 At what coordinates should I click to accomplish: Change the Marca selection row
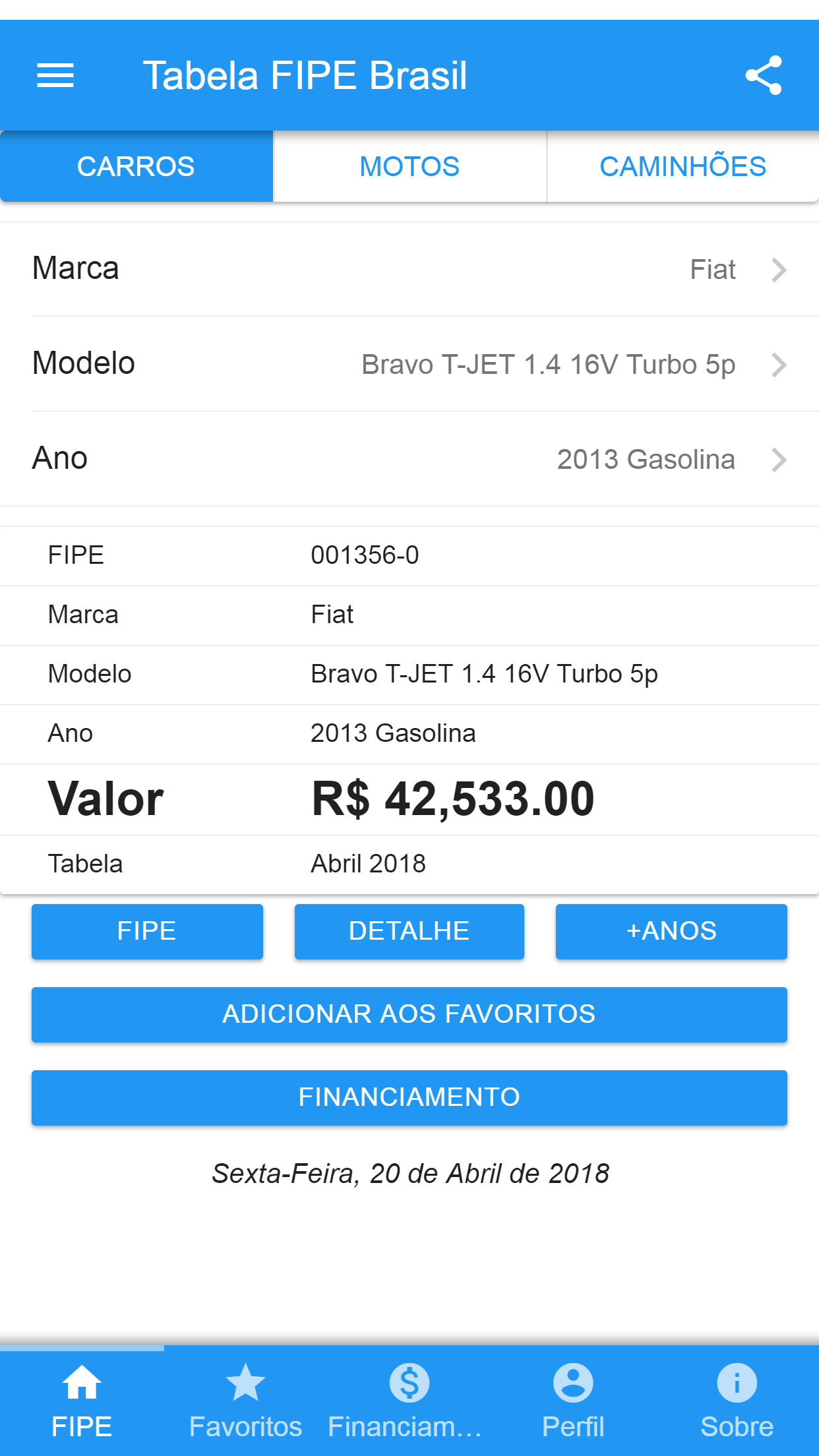[x=409, y=269]
